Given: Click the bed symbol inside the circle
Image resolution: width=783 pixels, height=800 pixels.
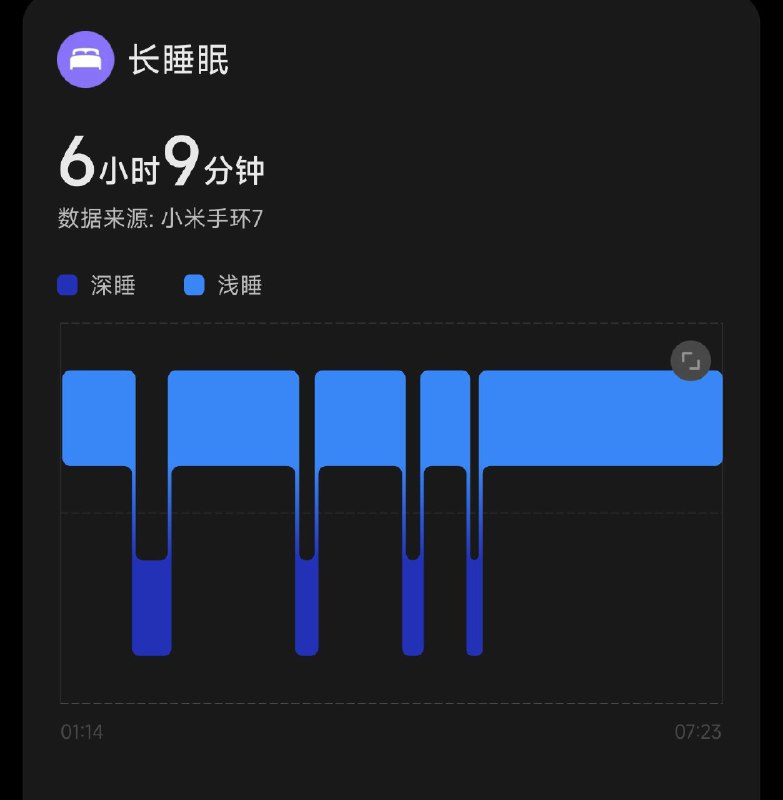Looking at the screenshot, I should (x=84, y=60).
